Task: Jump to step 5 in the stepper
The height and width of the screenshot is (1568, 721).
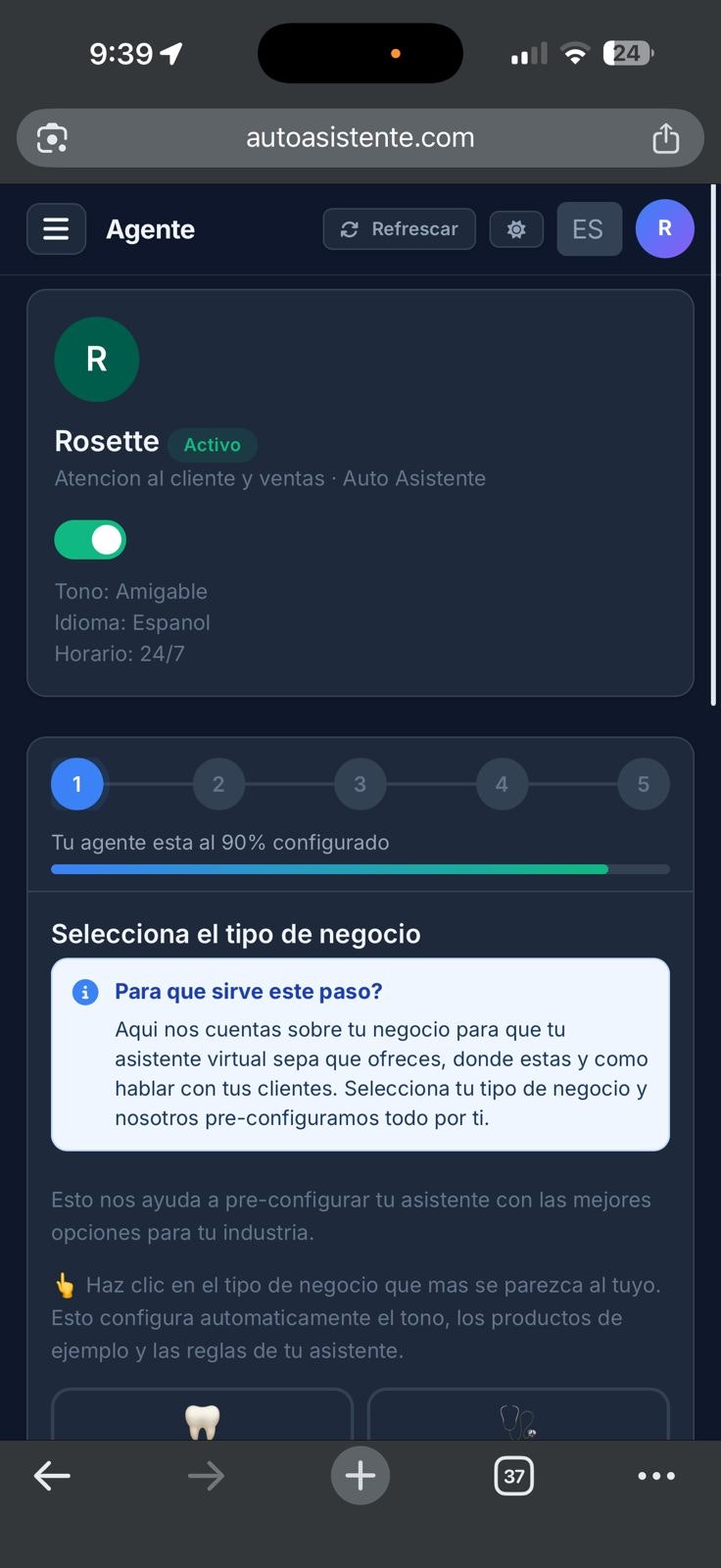Action: point(644,784)
